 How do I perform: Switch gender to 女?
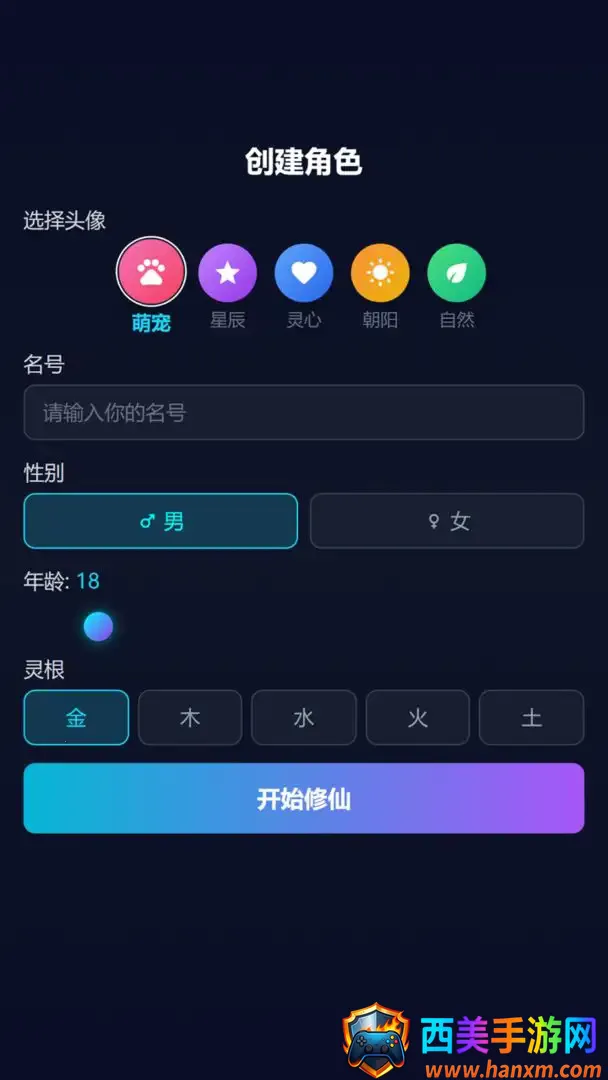click(447, 521)
